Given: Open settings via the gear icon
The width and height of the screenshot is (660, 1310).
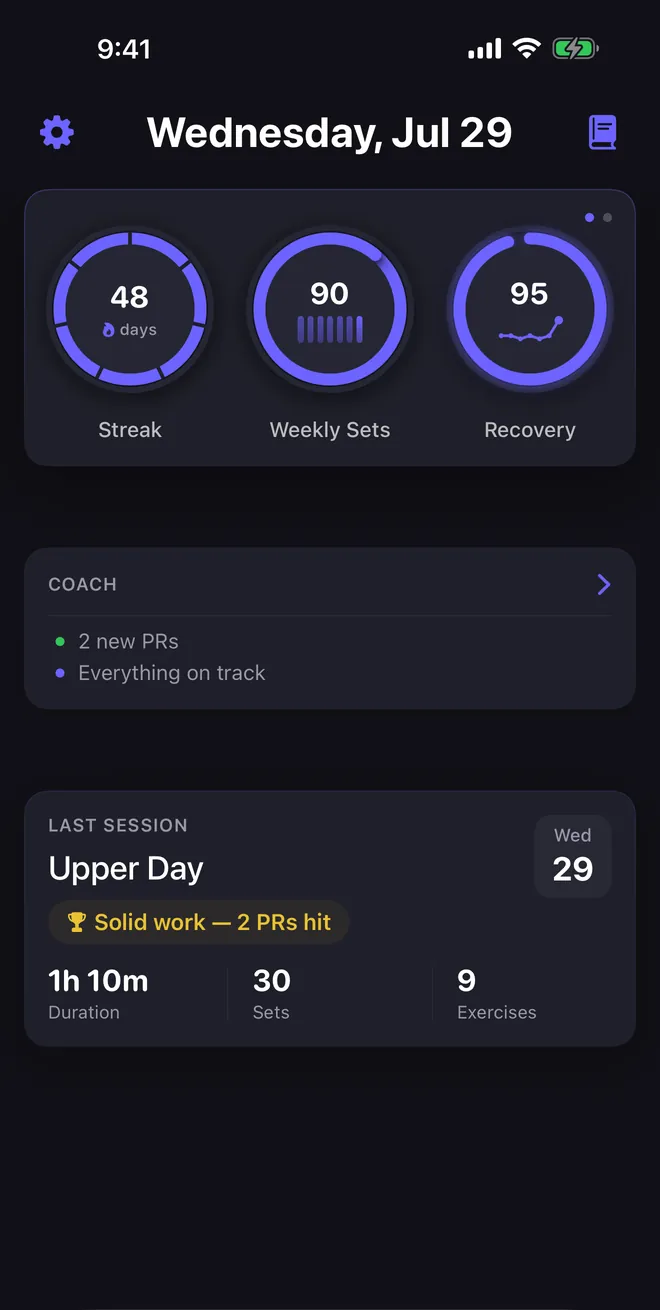Looking at the screenshot, I should pyautogui.click(x=57, y=132).
